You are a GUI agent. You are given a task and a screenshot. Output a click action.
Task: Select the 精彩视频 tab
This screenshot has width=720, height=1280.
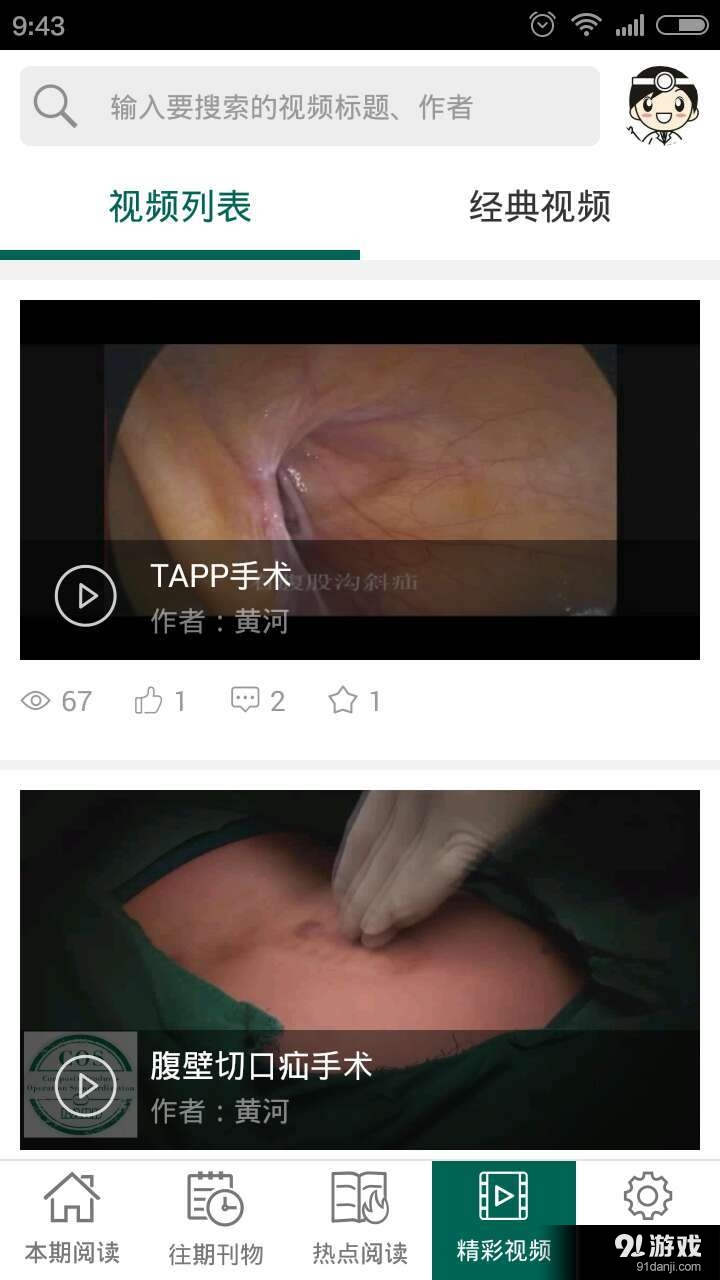[504, 1220]
